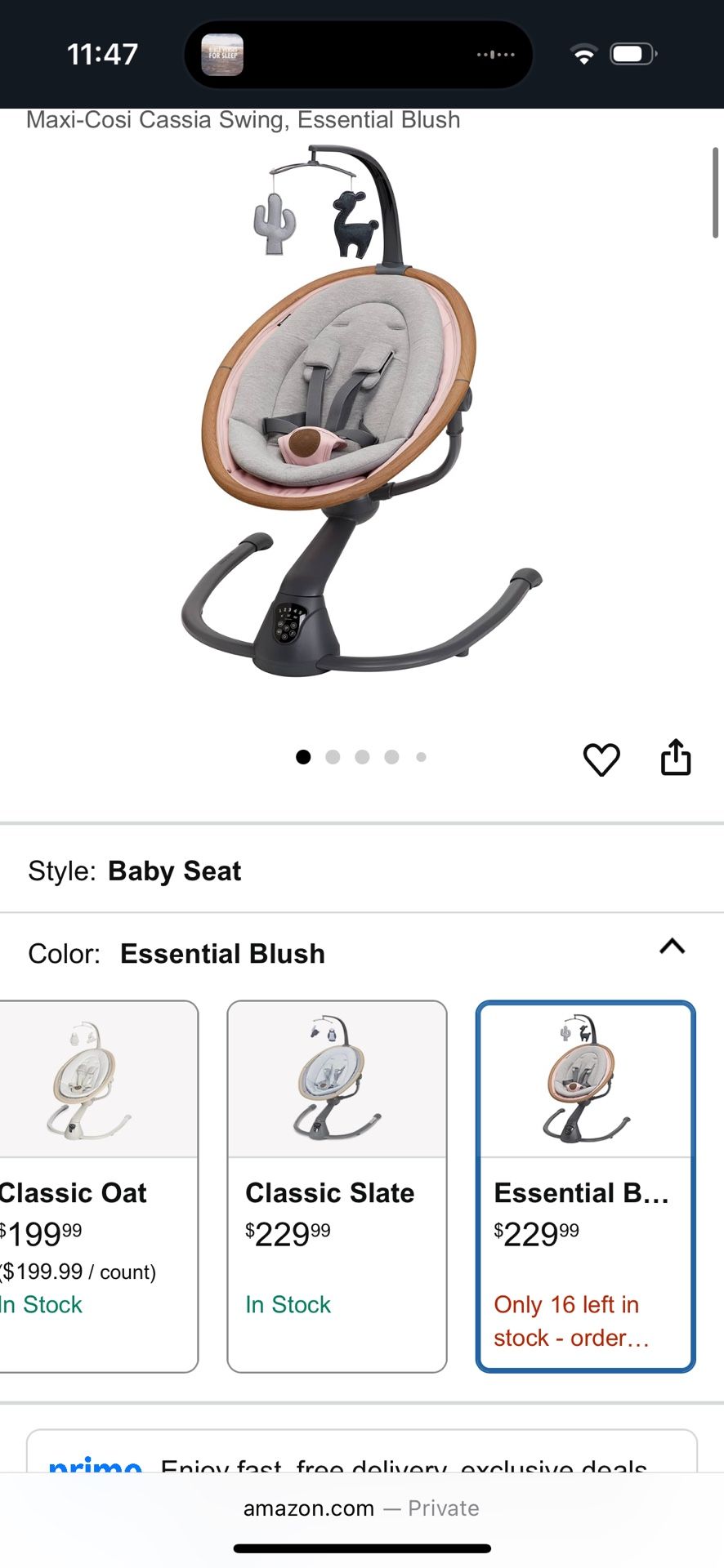Choose the Essential Blush color card

(585, 1186)
